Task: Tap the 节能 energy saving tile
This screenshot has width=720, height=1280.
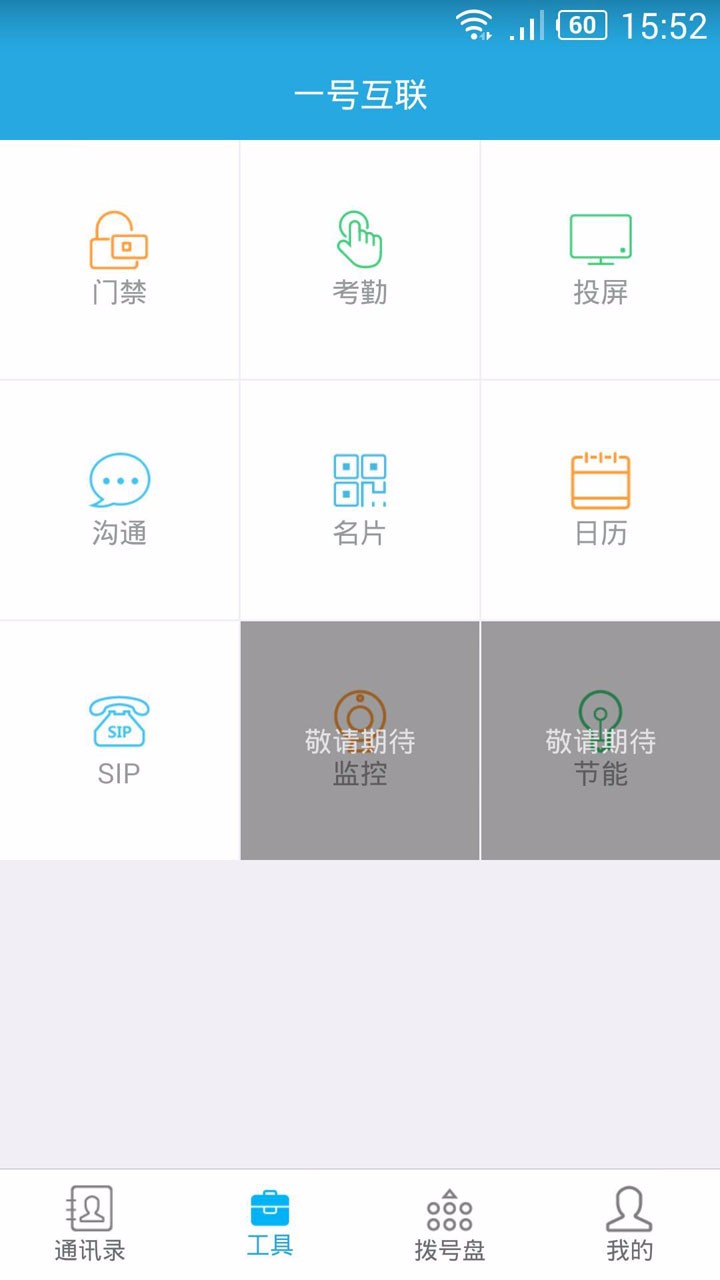Action: pyautogui.click(x=600, y=740)
